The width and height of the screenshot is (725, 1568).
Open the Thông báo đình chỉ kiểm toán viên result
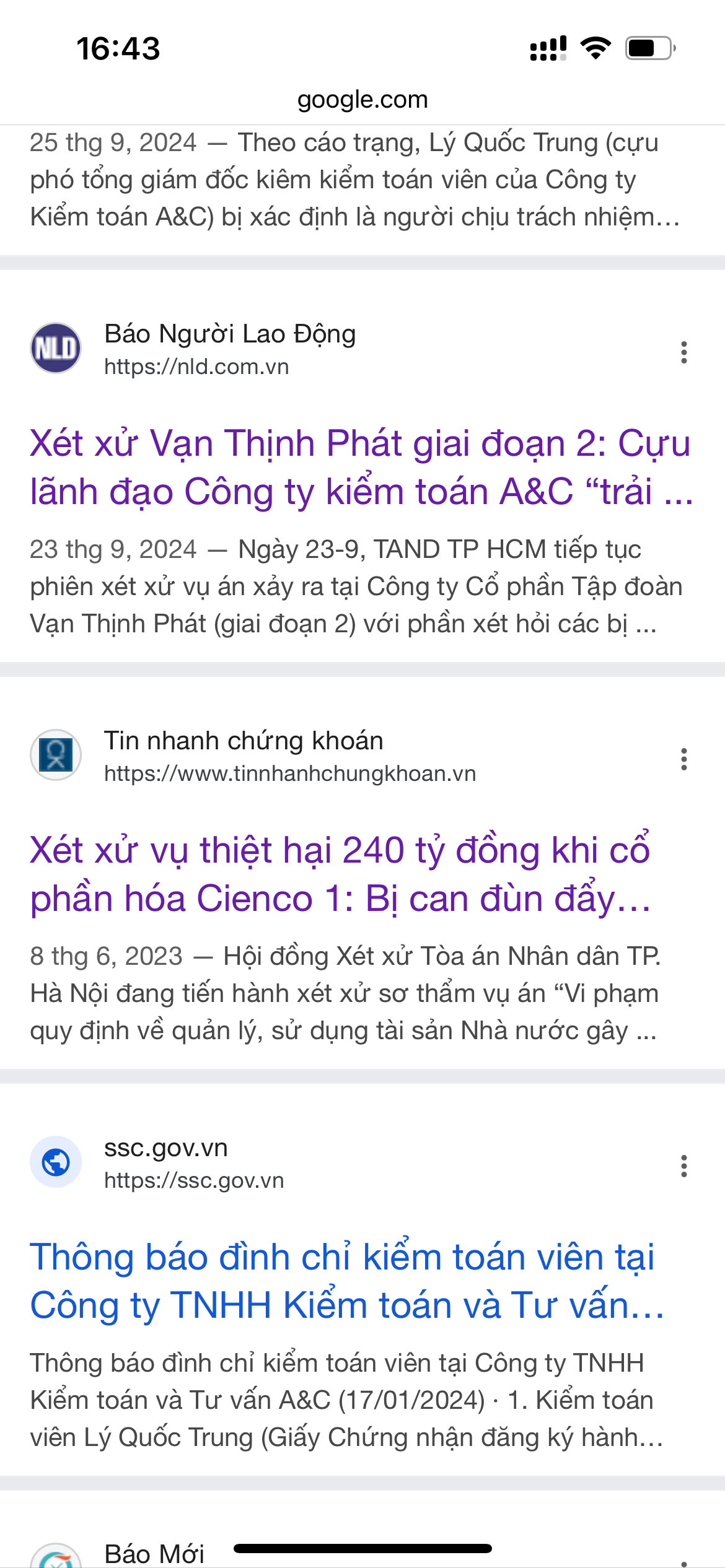[x=347, y=1281]
